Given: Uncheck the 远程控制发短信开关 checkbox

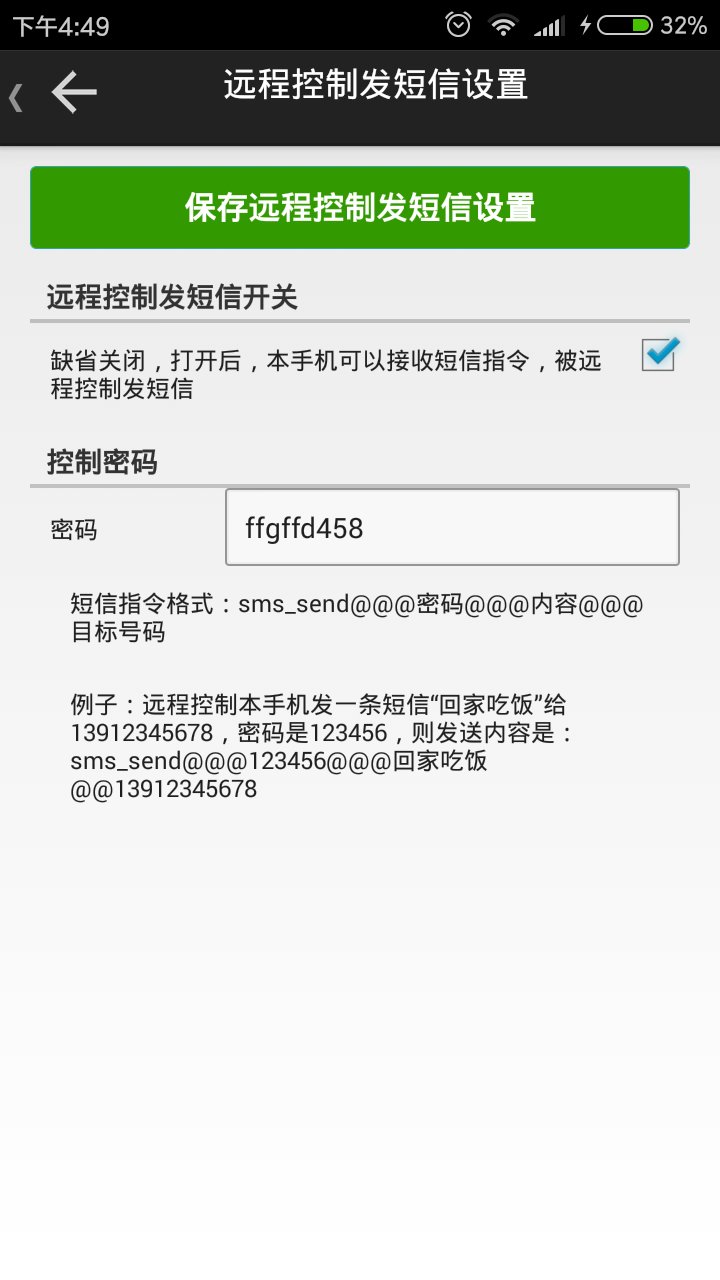Looking at the screenshot, I should 658,355.
